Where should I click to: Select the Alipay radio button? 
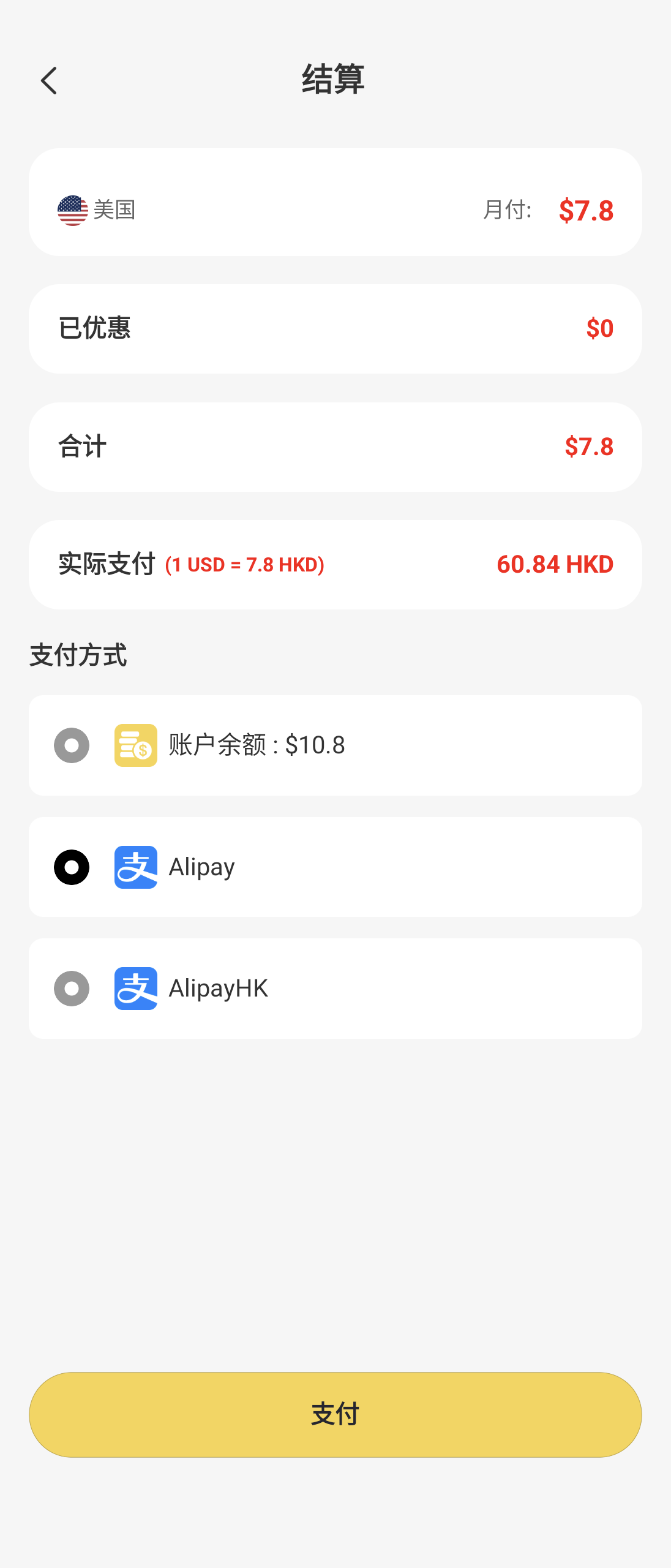pos(71,866)
